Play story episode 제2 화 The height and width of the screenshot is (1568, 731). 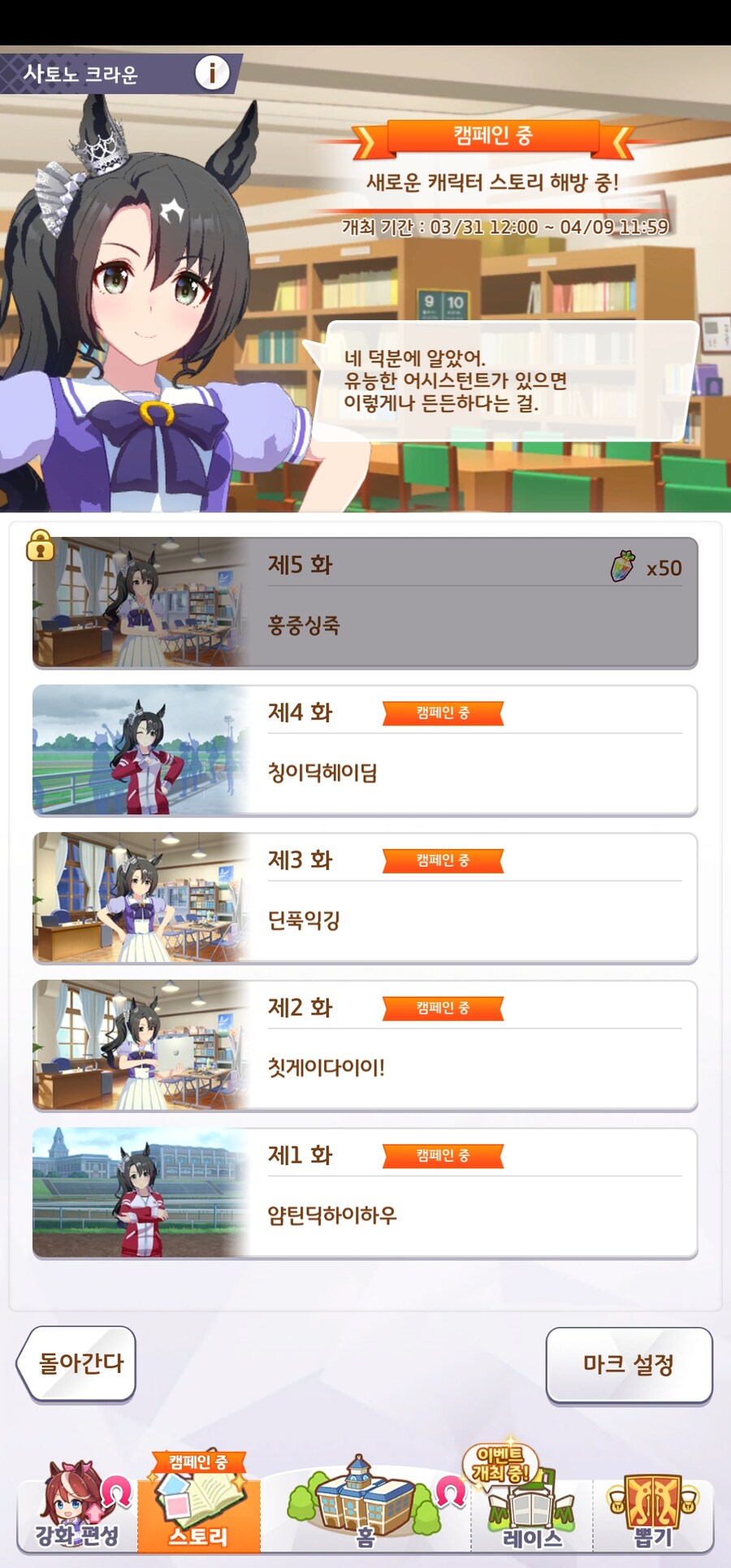pos(365,1046)
